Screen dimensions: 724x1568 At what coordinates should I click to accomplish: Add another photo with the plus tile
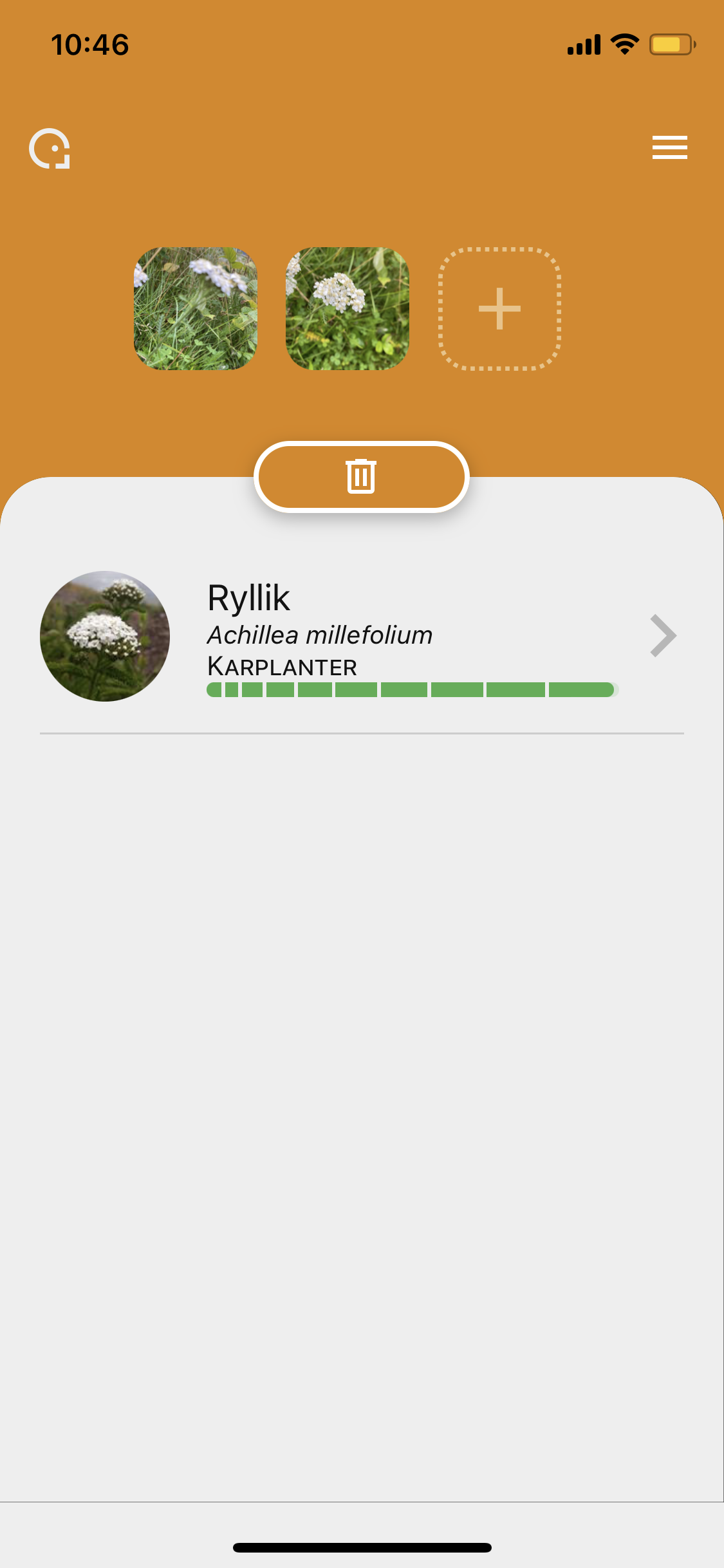(x=499, y=309)
